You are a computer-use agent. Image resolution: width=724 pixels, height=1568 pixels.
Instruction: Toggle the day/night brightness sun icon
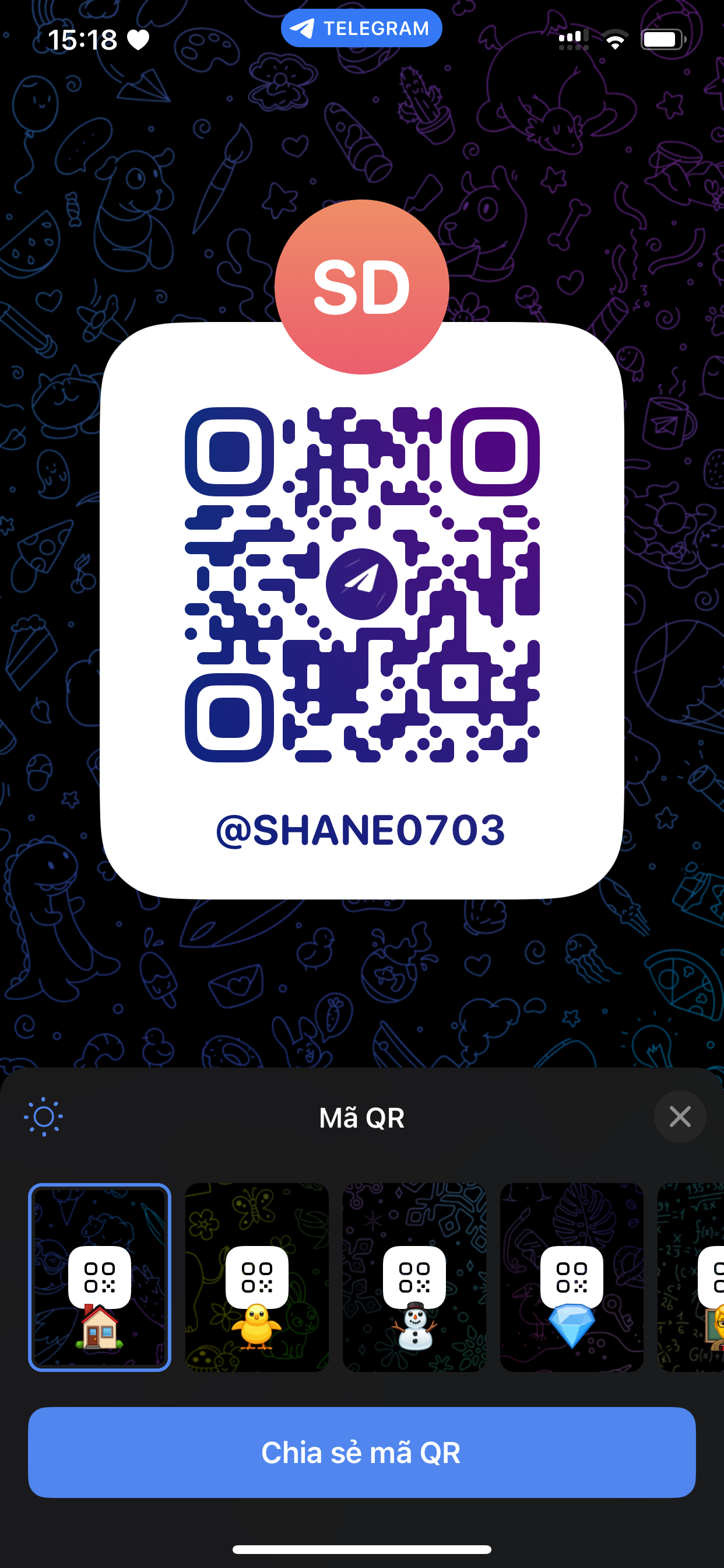[x=44, y=1117]
